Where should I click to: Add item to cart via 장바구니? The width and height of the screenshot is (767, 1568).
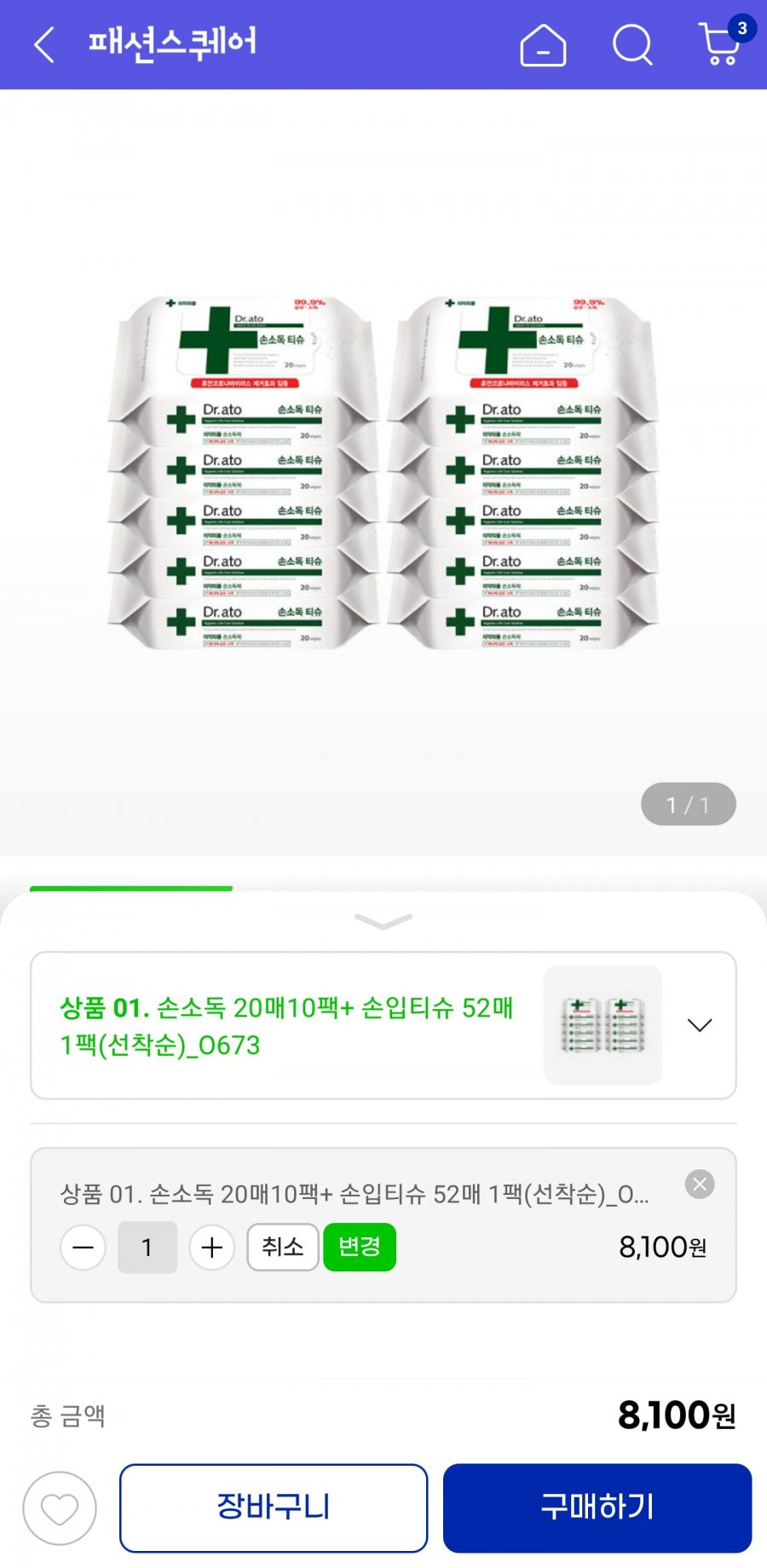tap(274, 1507)
